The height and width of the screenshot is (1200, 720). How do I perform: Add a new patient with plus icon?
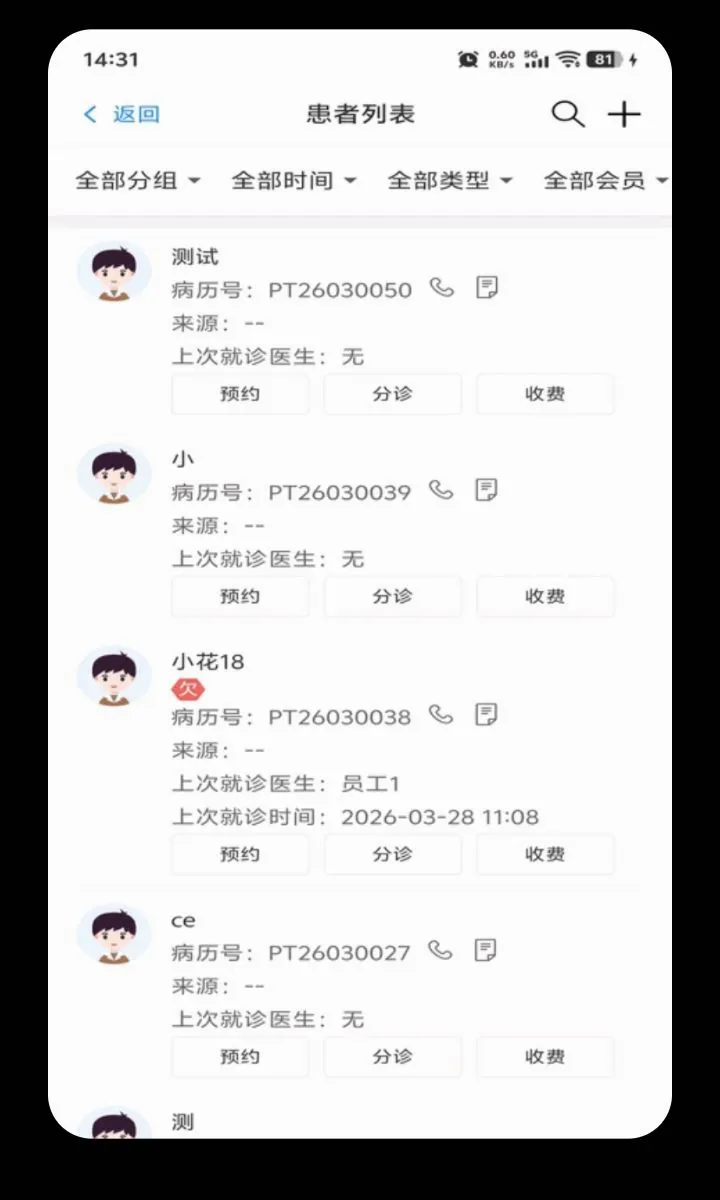624,114
